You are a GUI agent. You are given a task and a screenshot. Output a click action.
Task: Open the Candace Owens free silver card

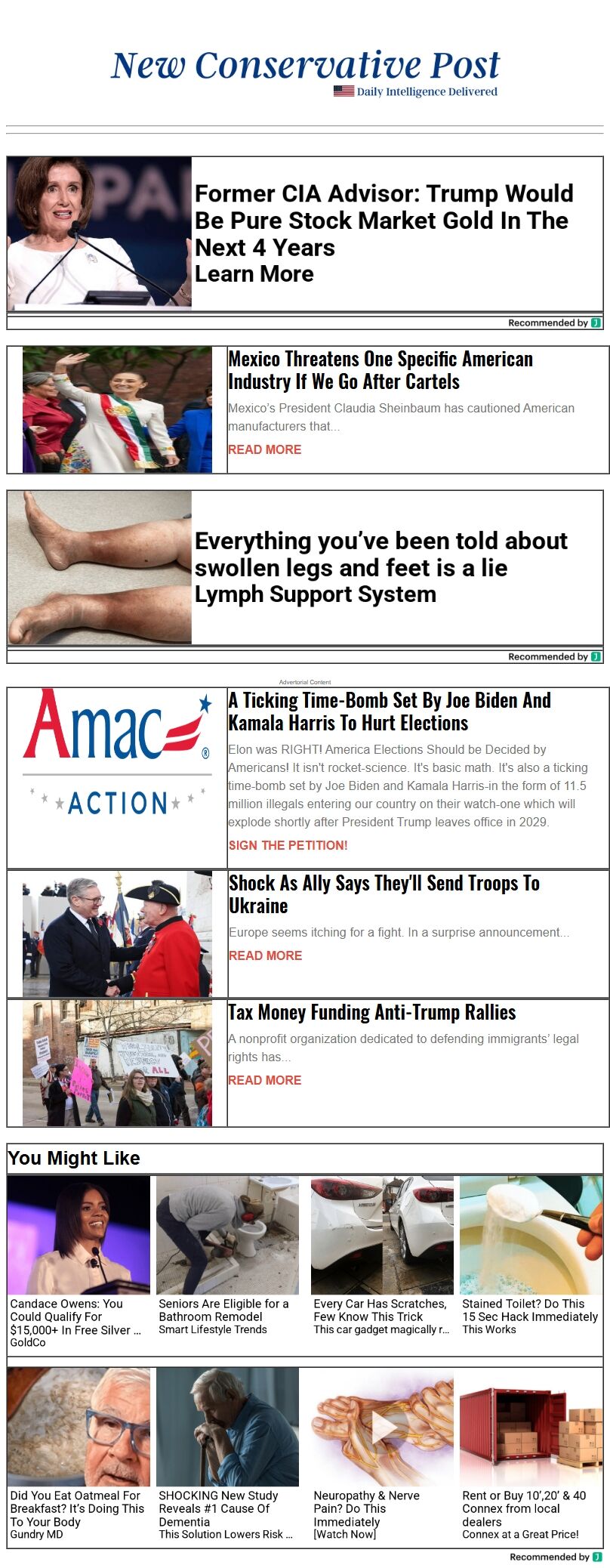coord(79,1263)
